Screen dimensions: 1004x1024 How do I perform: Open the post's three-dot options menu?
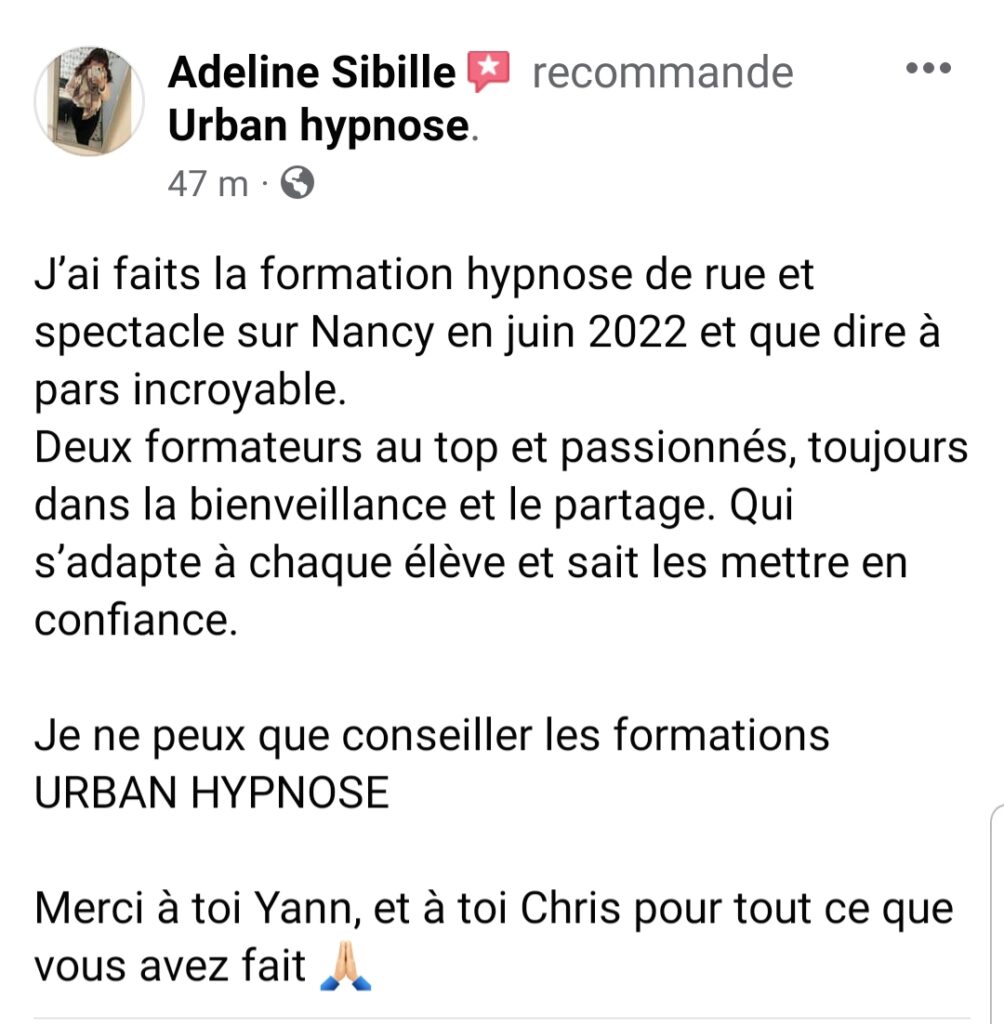[x=927, y=68]
